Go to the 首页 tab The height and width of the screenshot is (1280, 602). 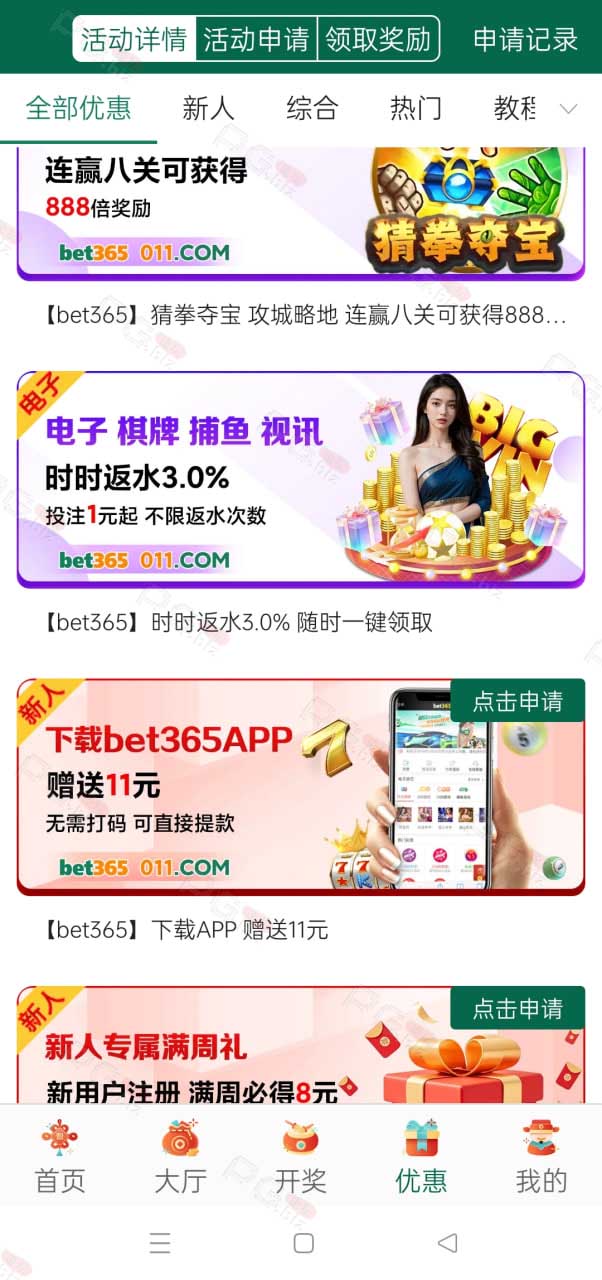(x=60, y=1157)
